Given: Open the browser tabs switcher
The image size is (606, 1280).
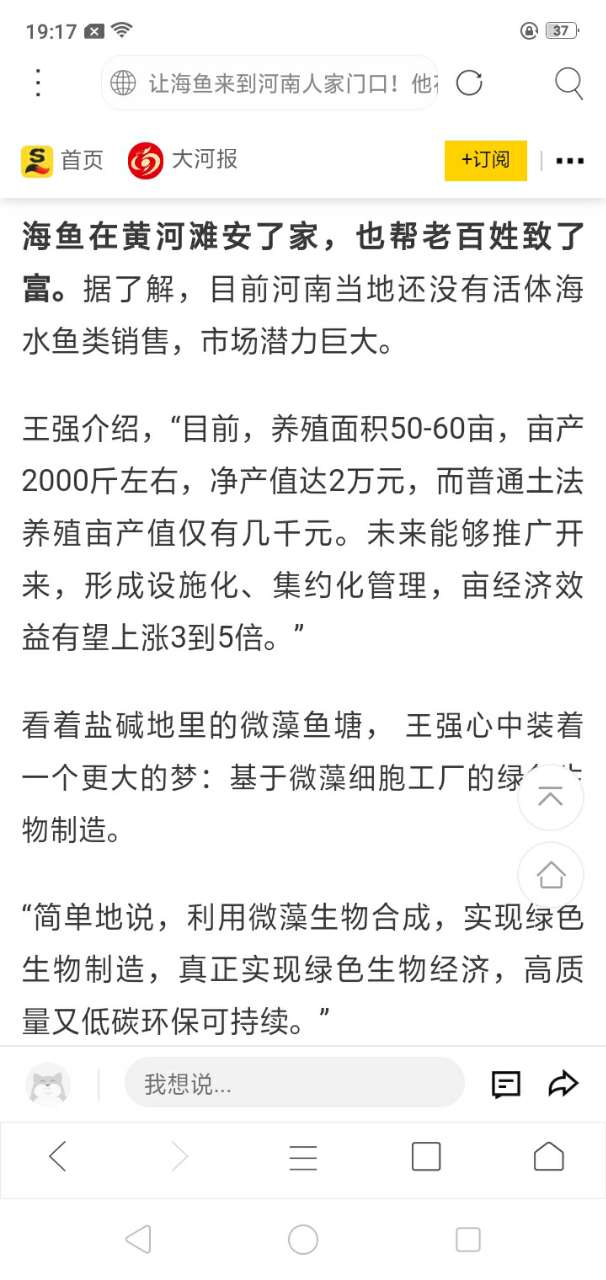Looking at the screenshot, I should coord(426,1157).
